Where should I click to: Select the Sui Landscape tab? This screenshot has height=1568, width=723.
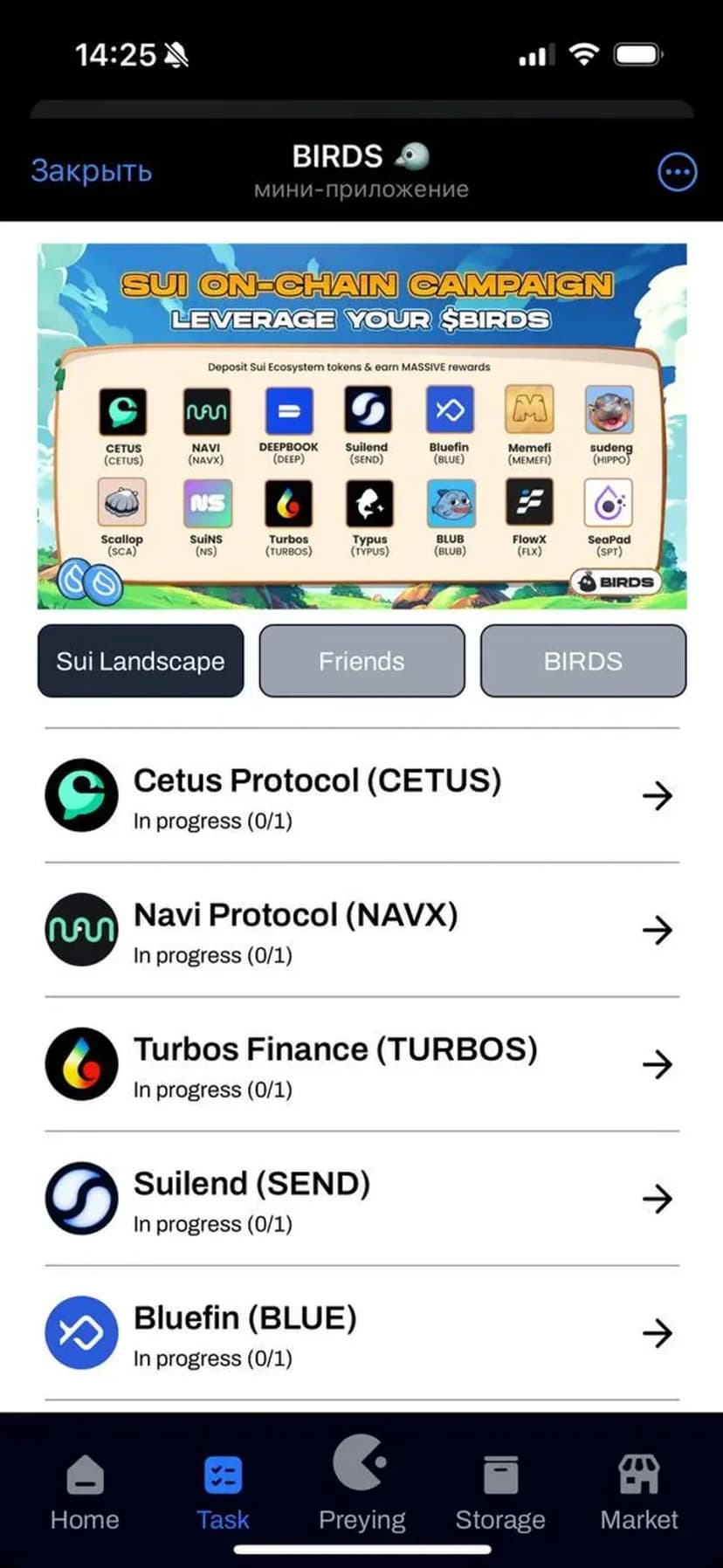[141, 661]
